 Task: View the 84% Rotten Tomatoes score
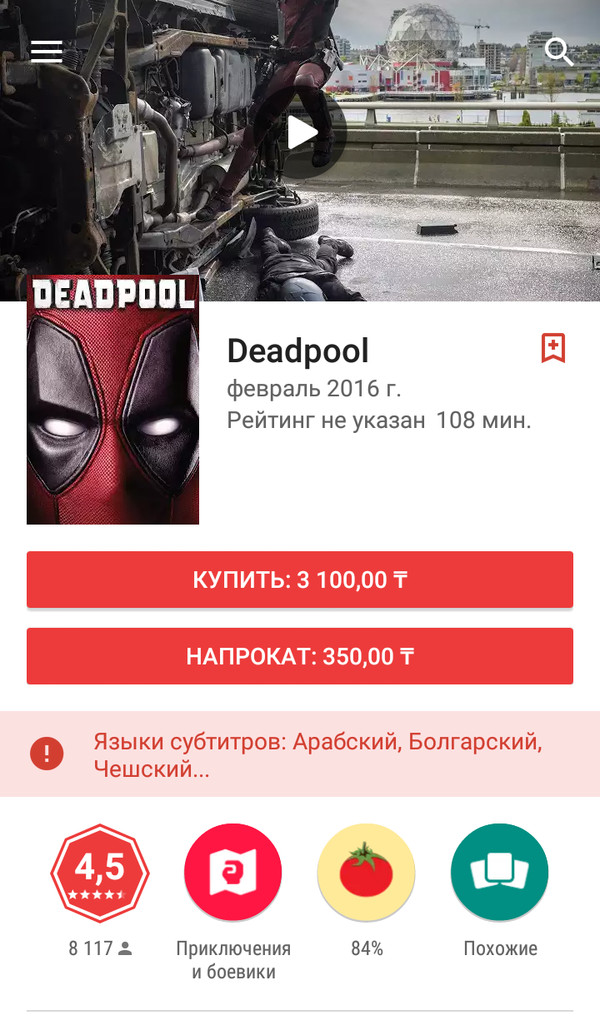[366, 873]
